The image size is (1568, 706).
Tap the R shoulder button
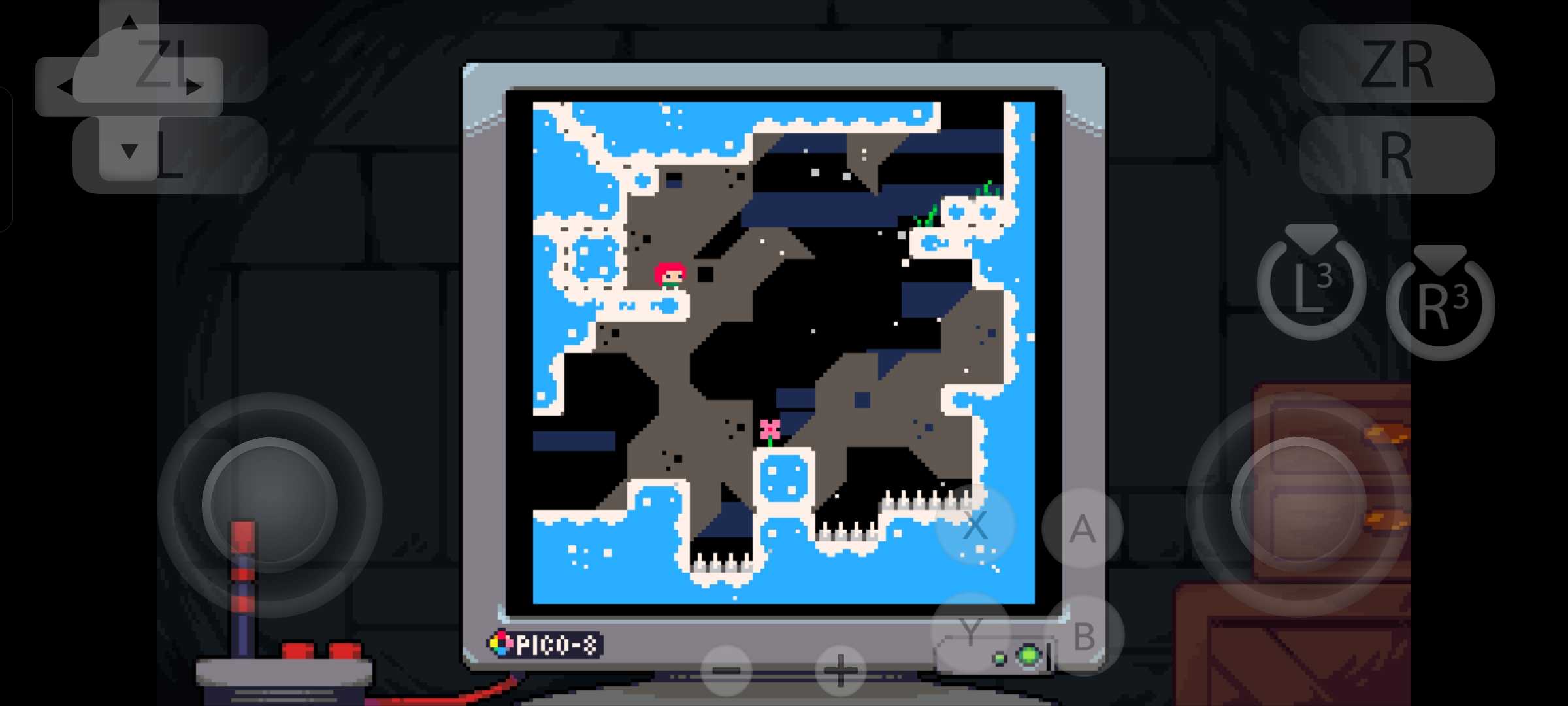pos(1397,155)
